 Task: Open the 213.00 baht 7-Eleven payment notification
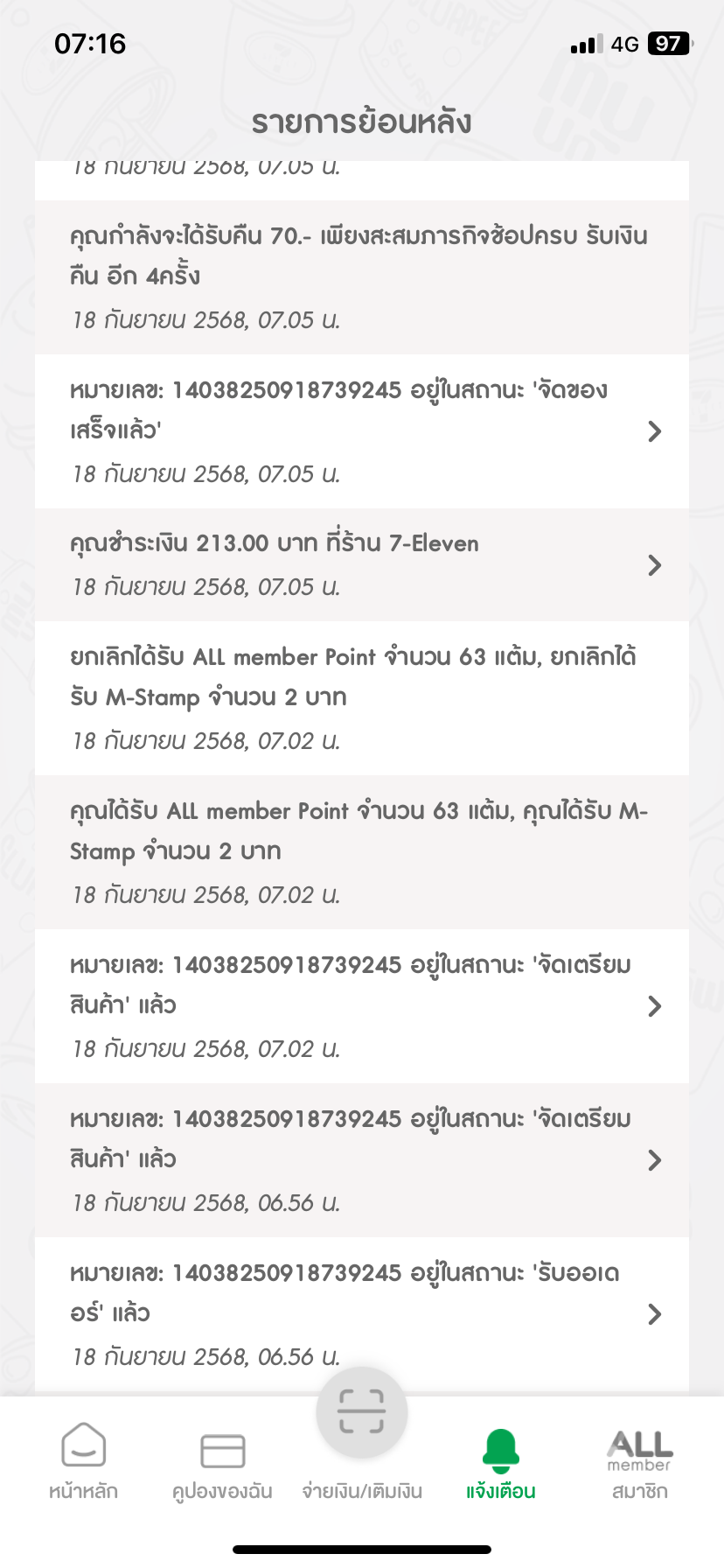362,565
